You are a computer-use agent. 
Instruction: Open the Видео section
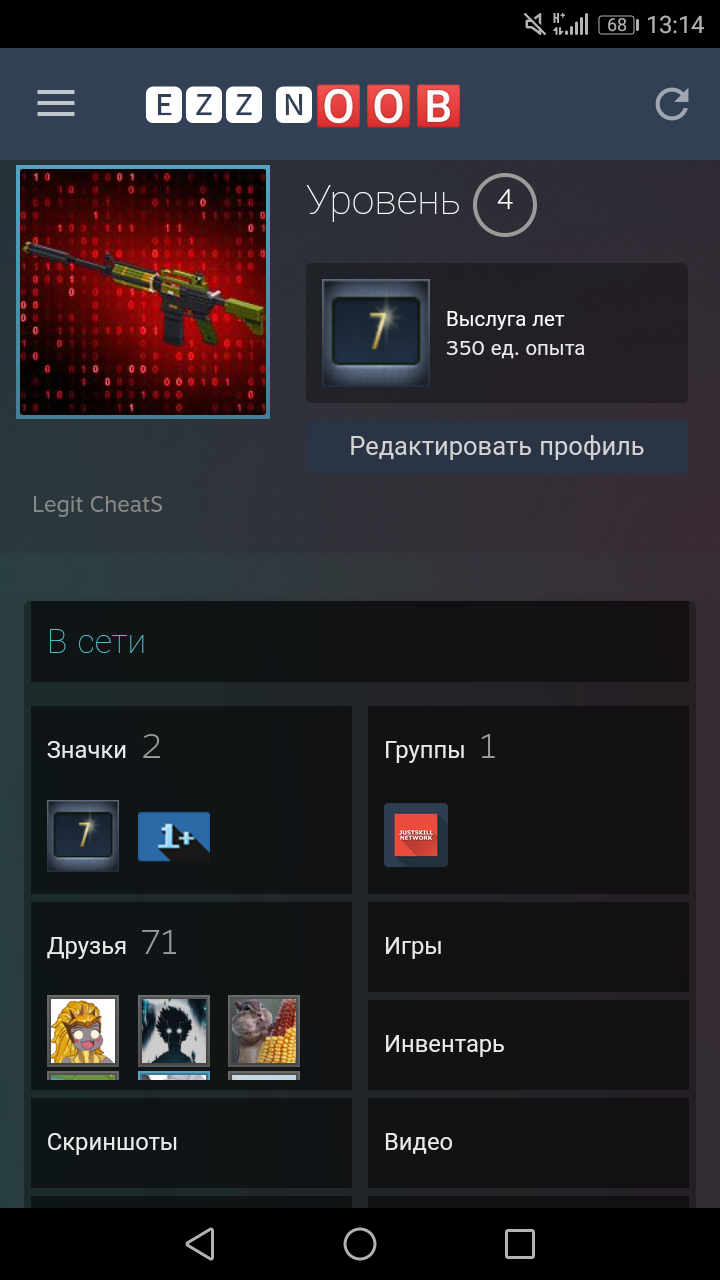coord(528,1142)
